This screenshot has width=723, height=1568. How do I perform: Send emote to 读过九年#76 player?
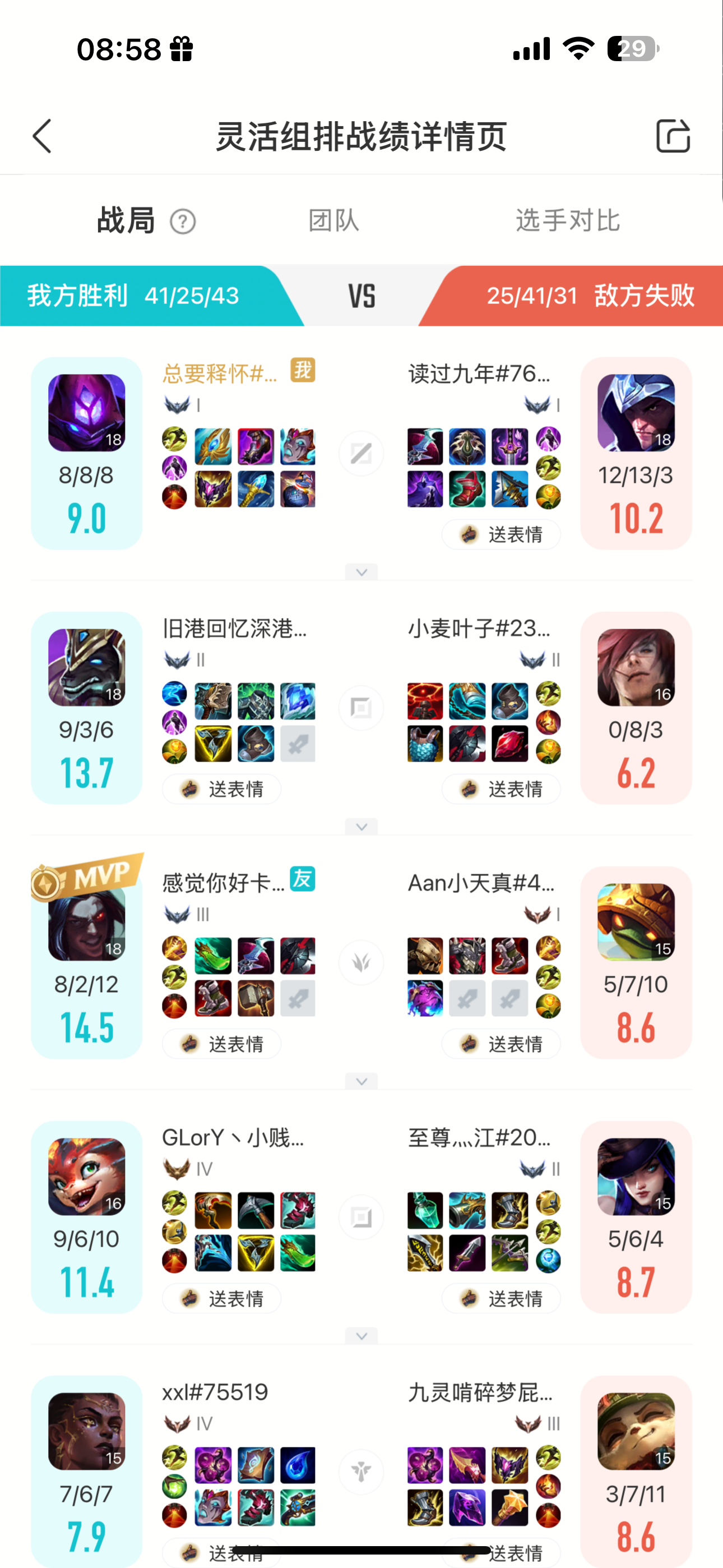(x=501, y=534)
